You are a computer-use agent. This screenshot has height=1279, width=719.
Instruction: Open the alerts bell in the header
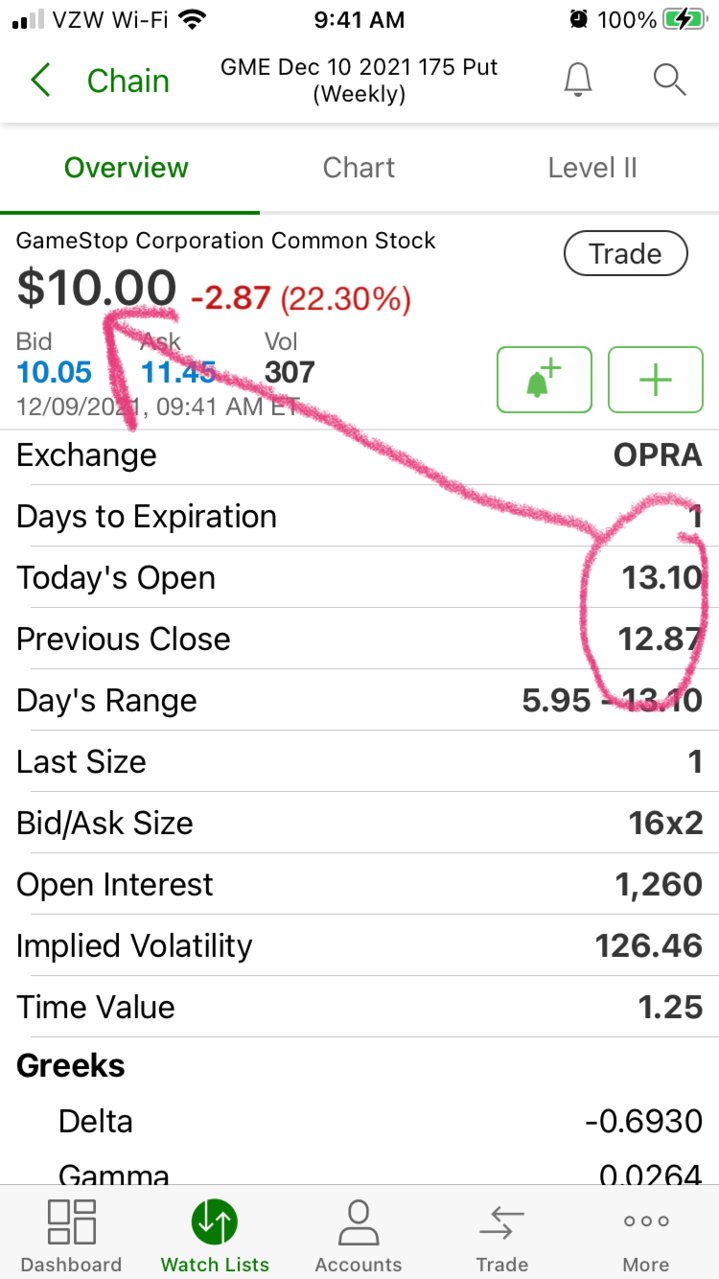tap(578, 80)
